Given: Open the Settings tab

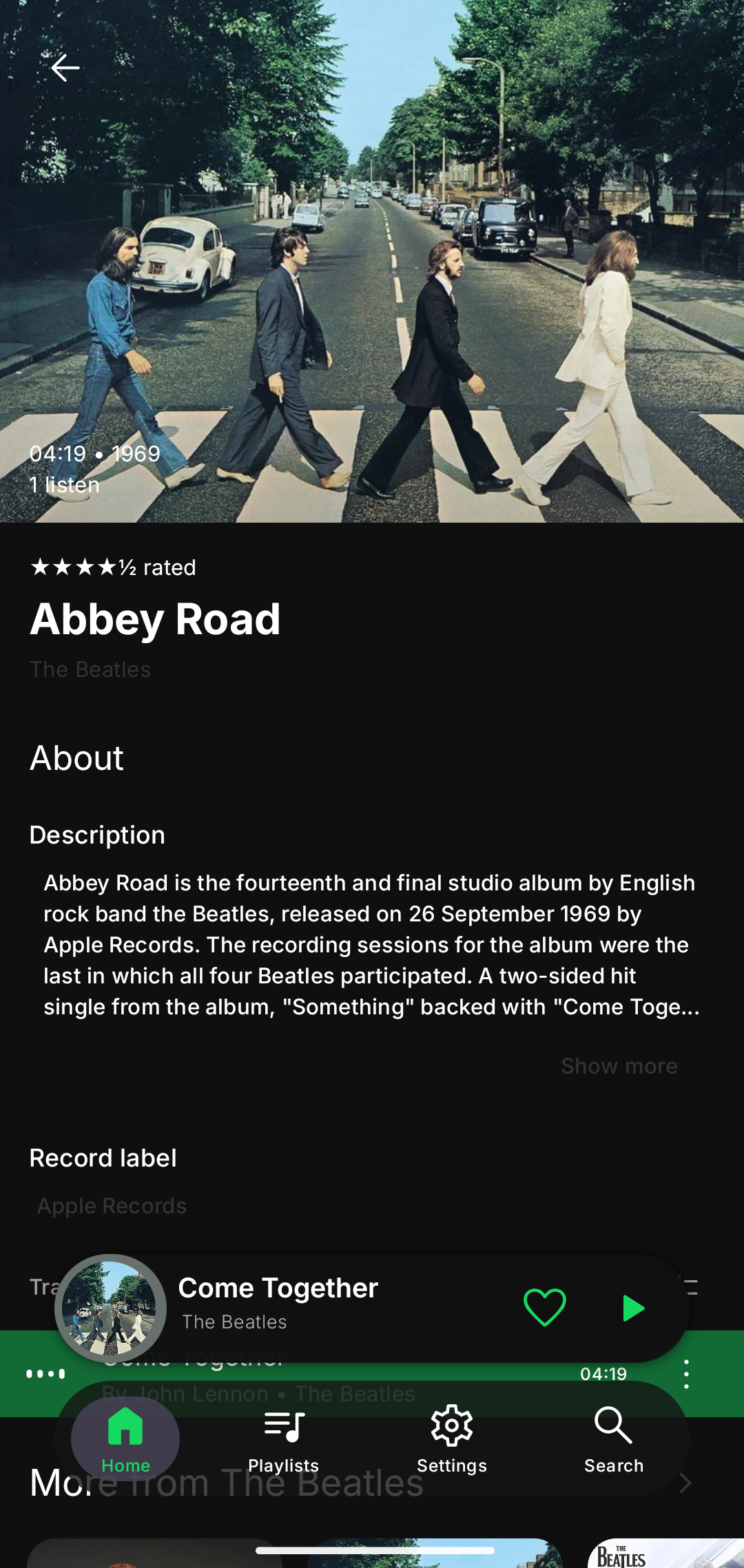Looking at the screenshot, I should coord(452,1439).
